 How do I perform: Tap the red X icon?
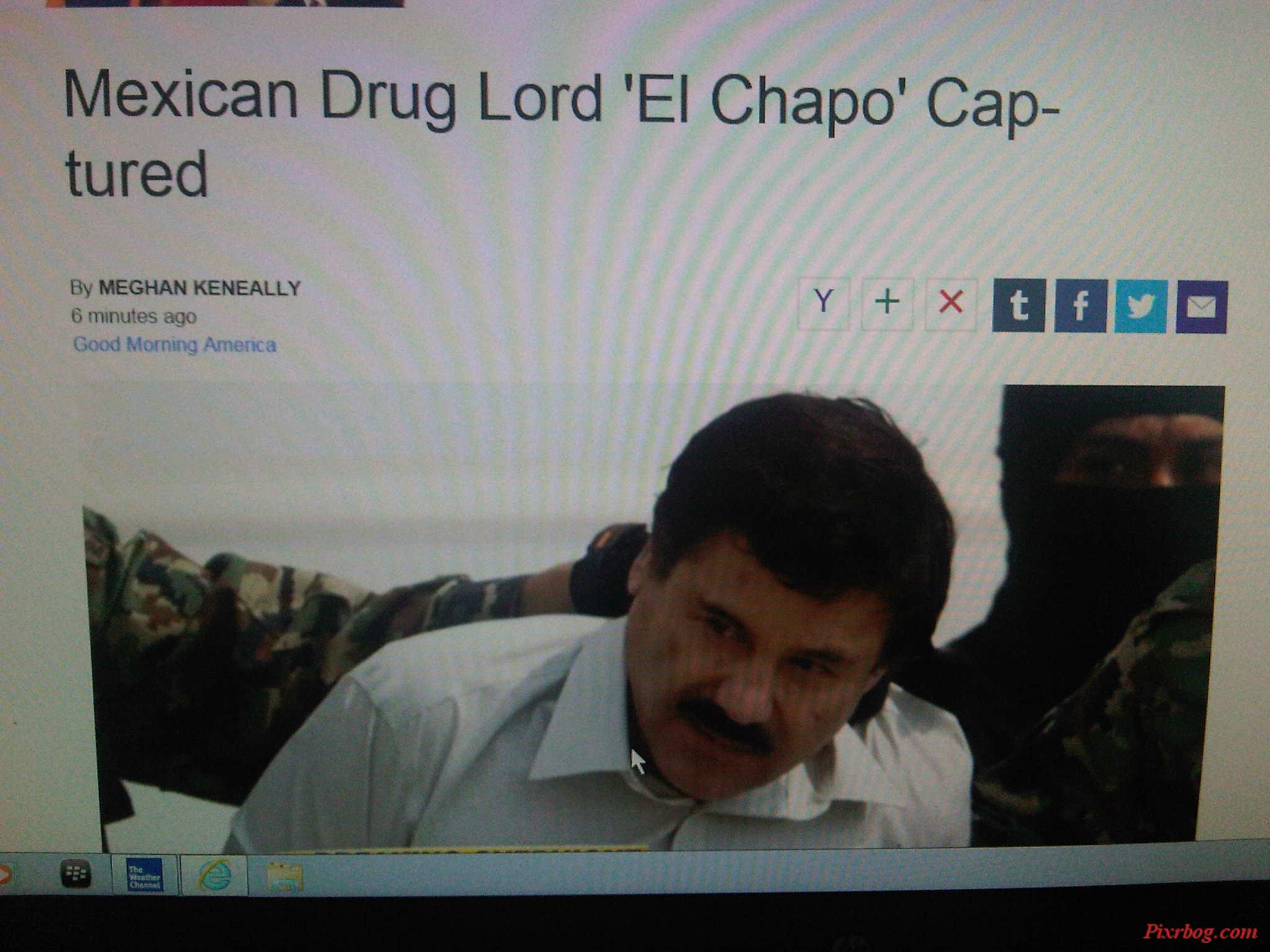[x=951, y=304]
